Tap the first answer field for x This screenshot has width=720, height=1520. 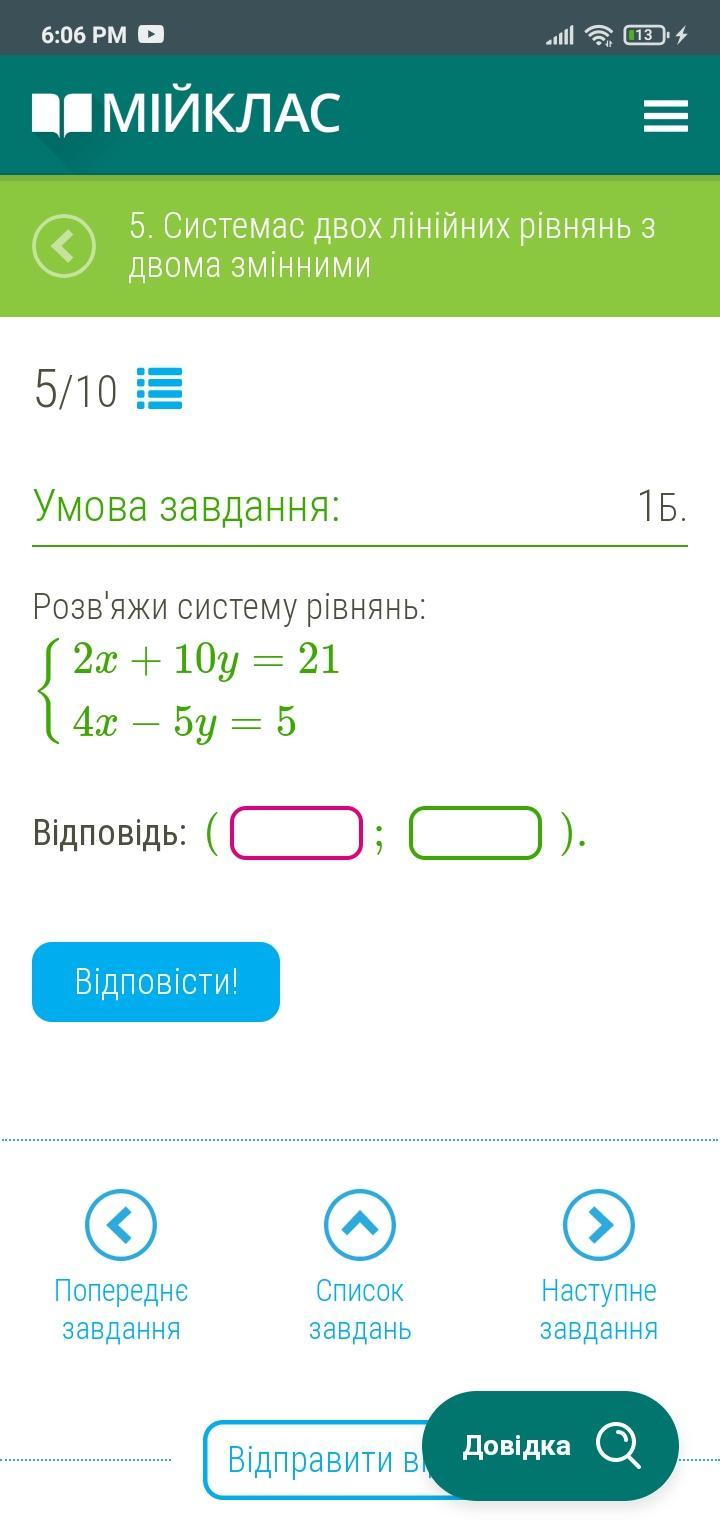tap(296, 833)
